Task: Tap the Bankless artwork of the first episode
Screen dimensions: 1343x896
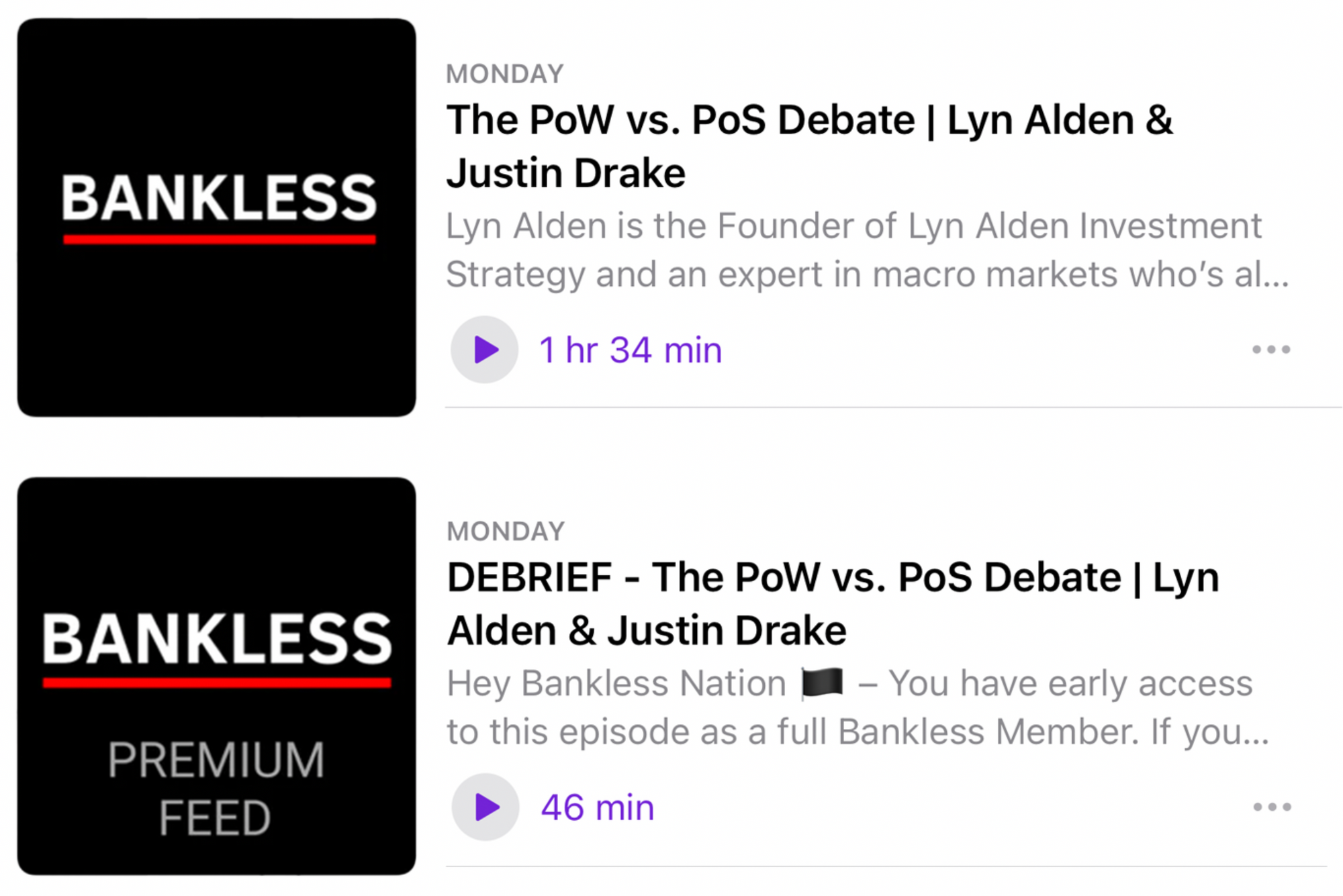Action: (216, 217)
